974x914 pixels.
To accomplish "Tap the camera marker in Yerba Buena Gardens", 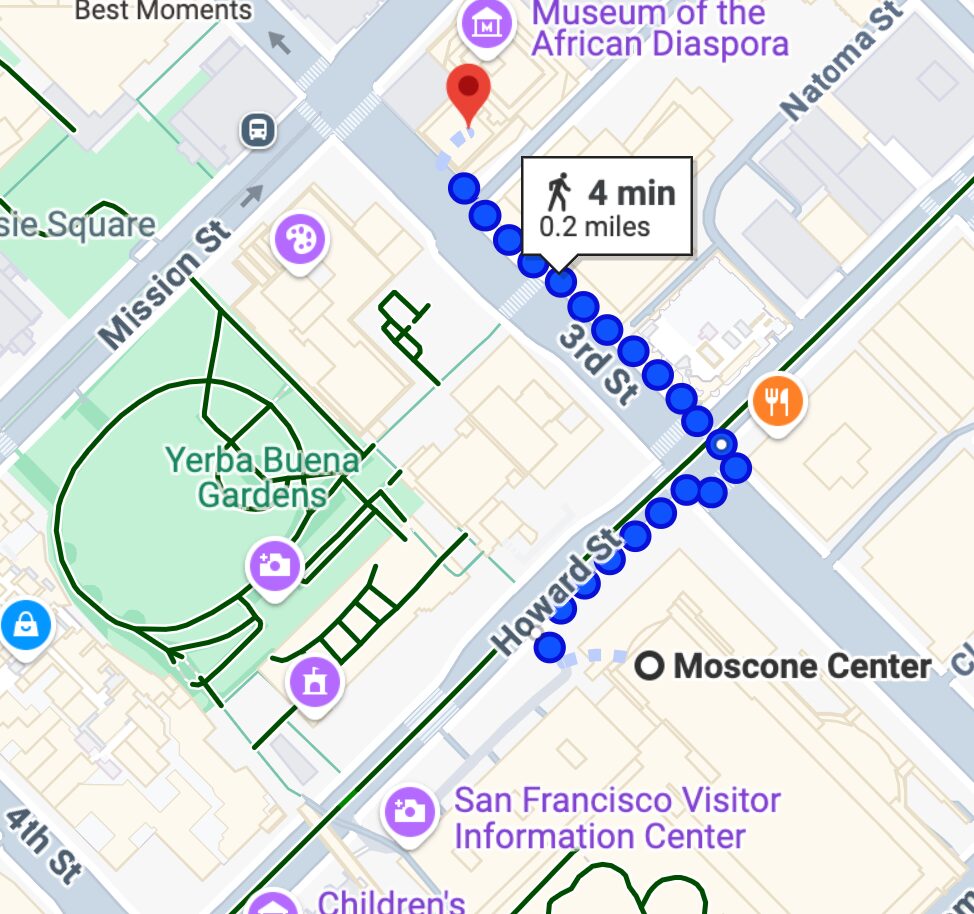I will tap(273, 565).
